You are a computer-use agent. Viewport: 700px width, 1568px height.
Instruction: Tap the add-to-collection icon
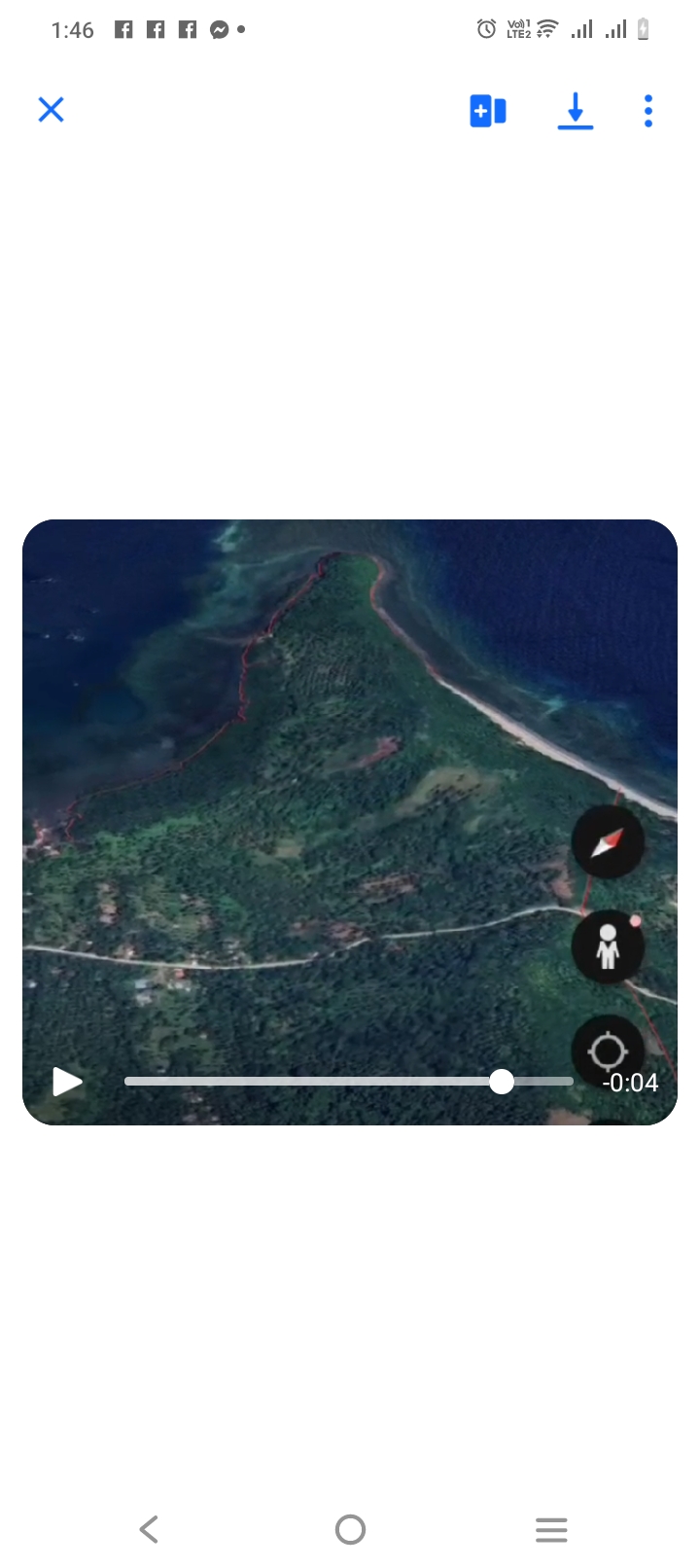point(487,111)
